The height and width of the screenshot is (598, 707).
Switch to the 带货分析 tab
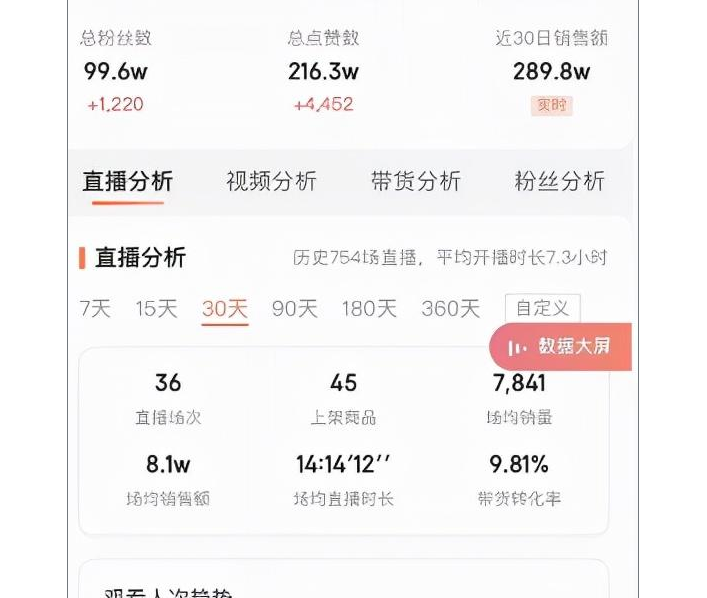click(415, 181)
